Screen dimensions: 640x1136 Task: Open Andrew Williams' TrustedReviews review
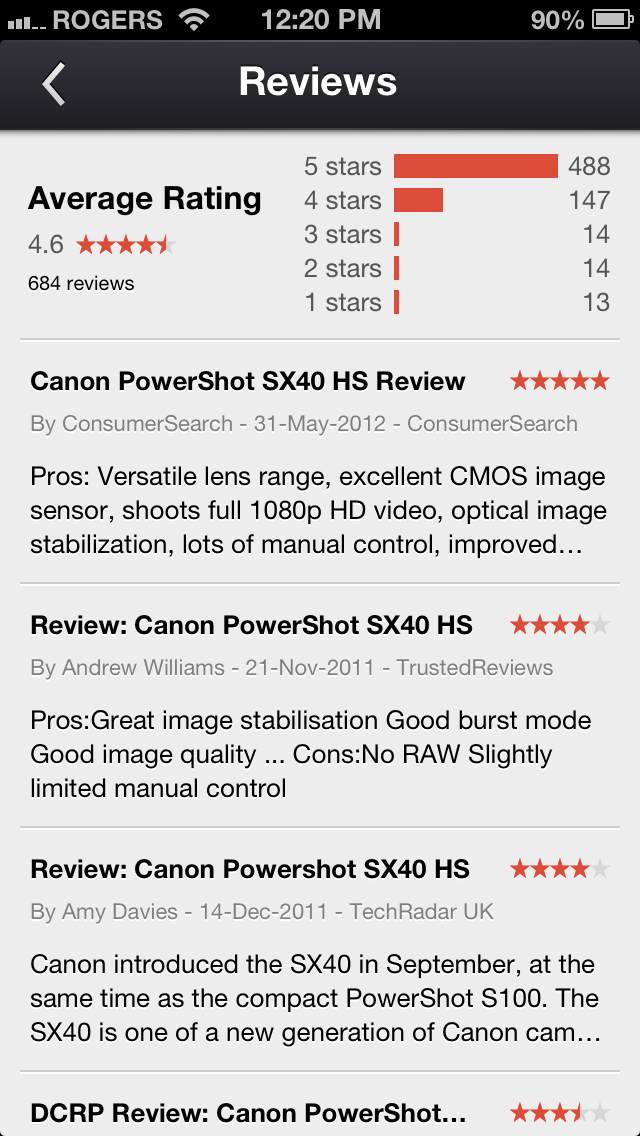tap(320, 706)
